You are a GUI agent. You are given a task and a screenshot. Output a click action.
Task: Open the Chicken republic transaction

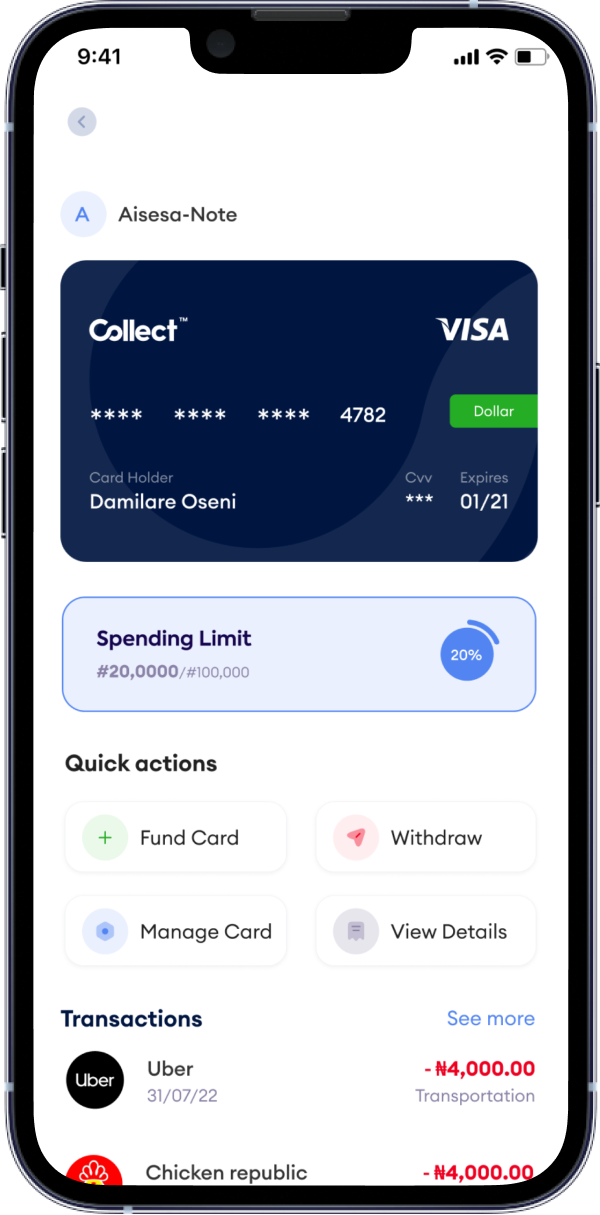coord(299,1172)
